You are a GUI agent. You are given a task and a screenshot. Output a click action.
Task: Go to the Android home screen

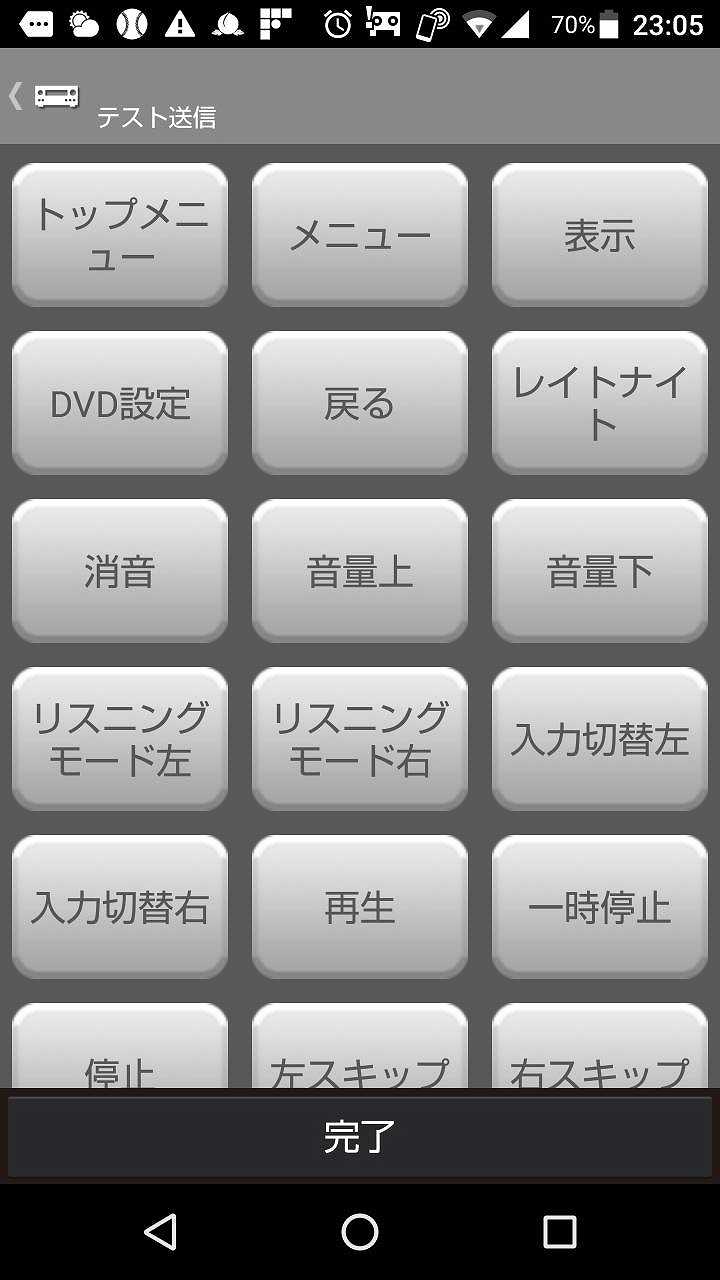coord(360,1232)
